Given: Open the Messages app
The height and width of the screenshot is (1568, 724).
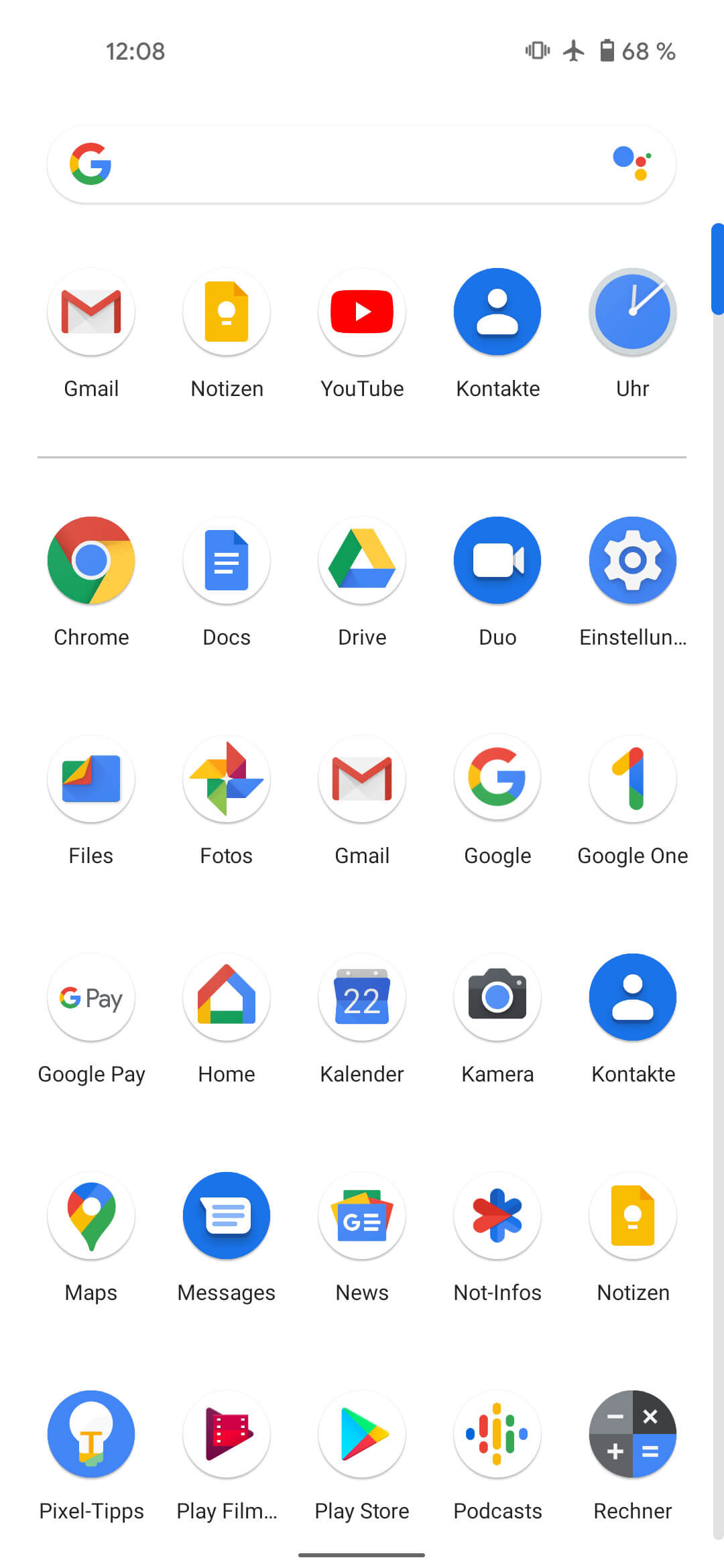Looking at the screenshot, I should tap(227, 1216).
